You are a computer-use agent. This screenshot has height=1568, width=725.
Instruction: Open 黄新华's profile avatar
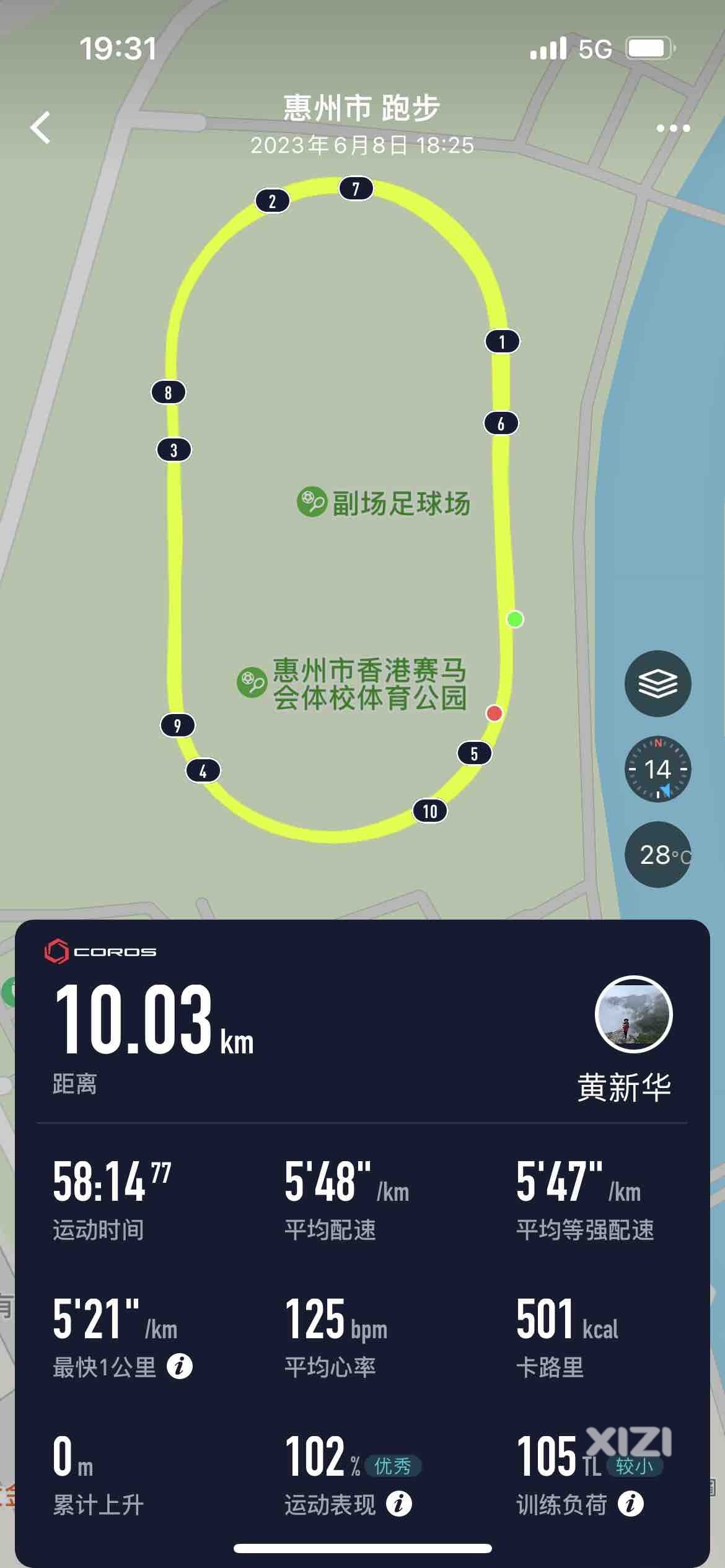tap(633, 1014)
